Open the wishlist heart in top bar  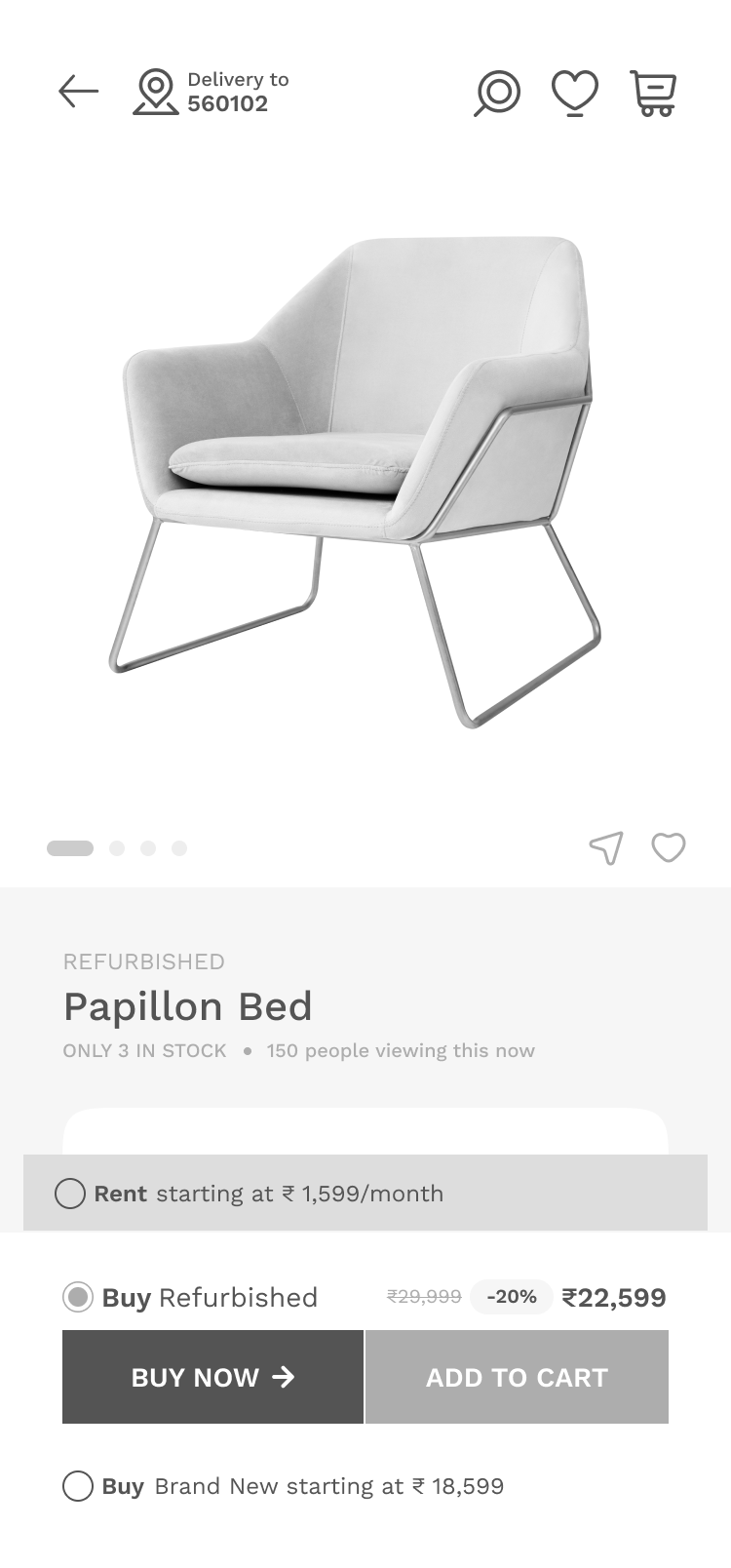pyautogui.click(x=575, y=93)
